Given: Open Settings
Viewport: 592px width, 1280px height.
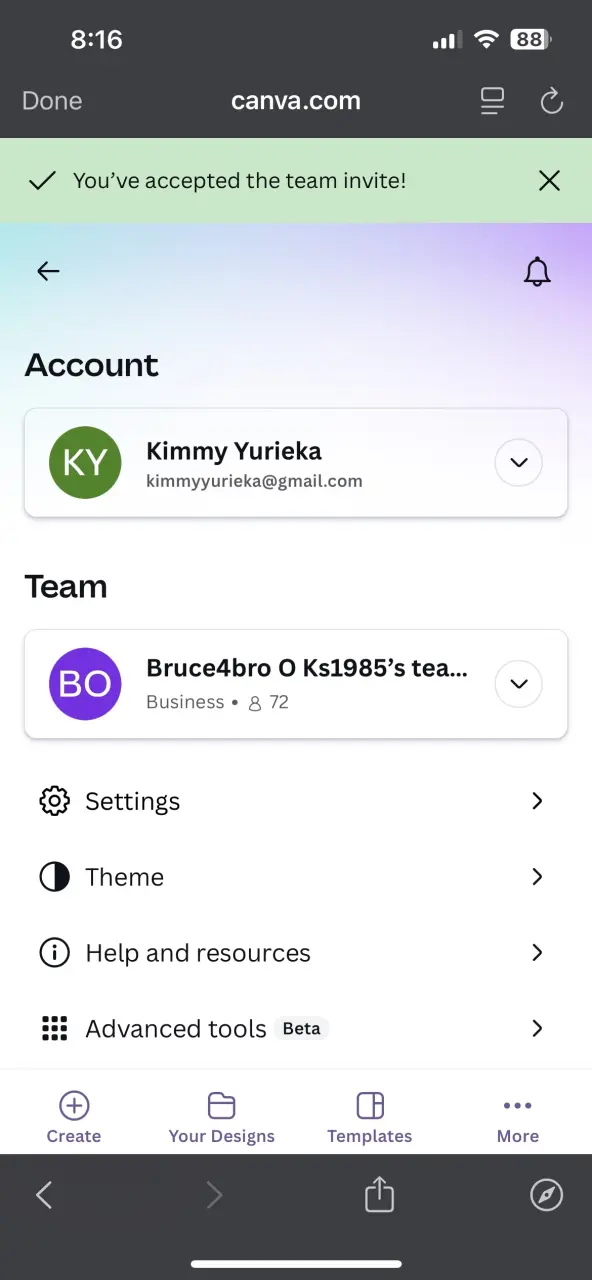Looking at the screenshot, I should pyautogui.click(x=296, y=801).
